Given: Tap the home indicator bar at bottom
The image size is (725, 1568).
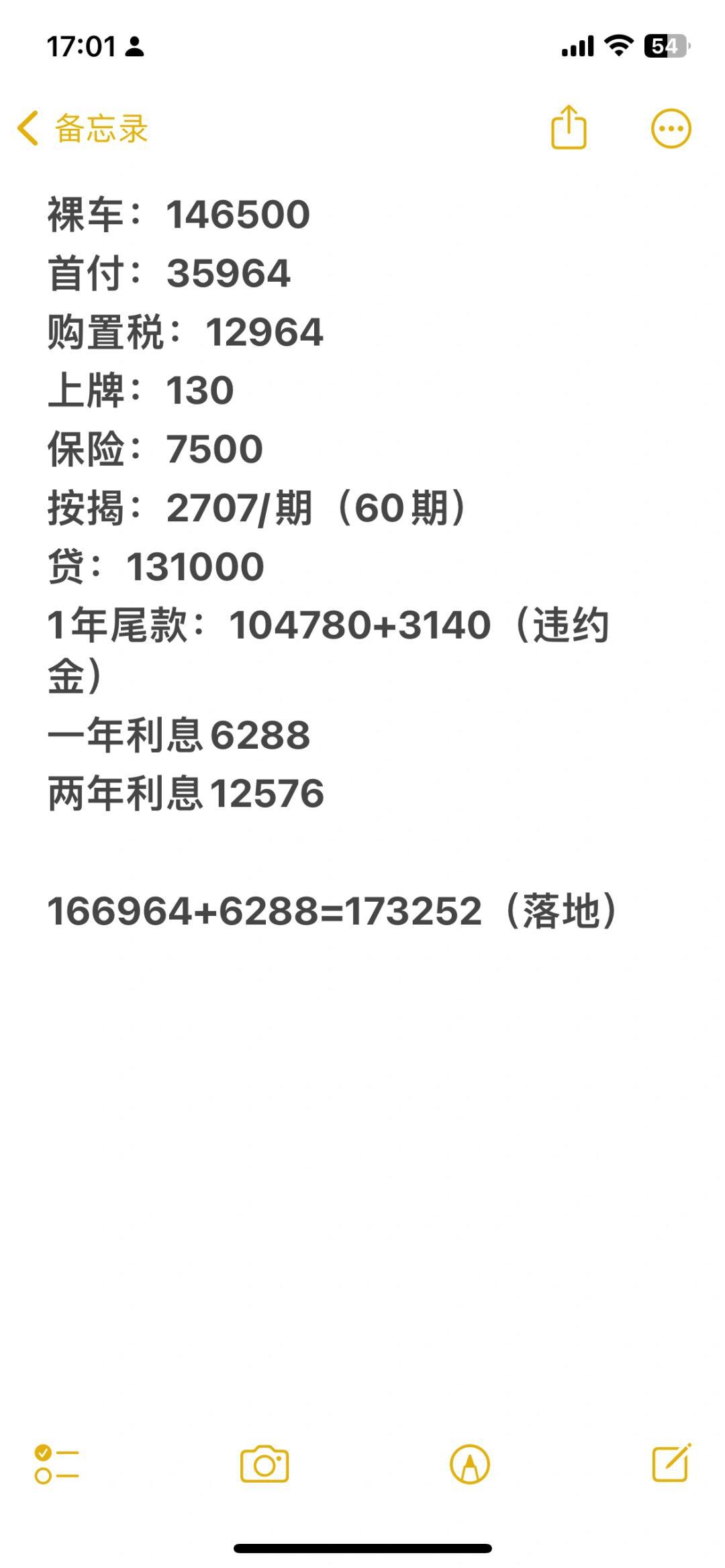Looking at the screenshot, I should tap(362, 1545).
